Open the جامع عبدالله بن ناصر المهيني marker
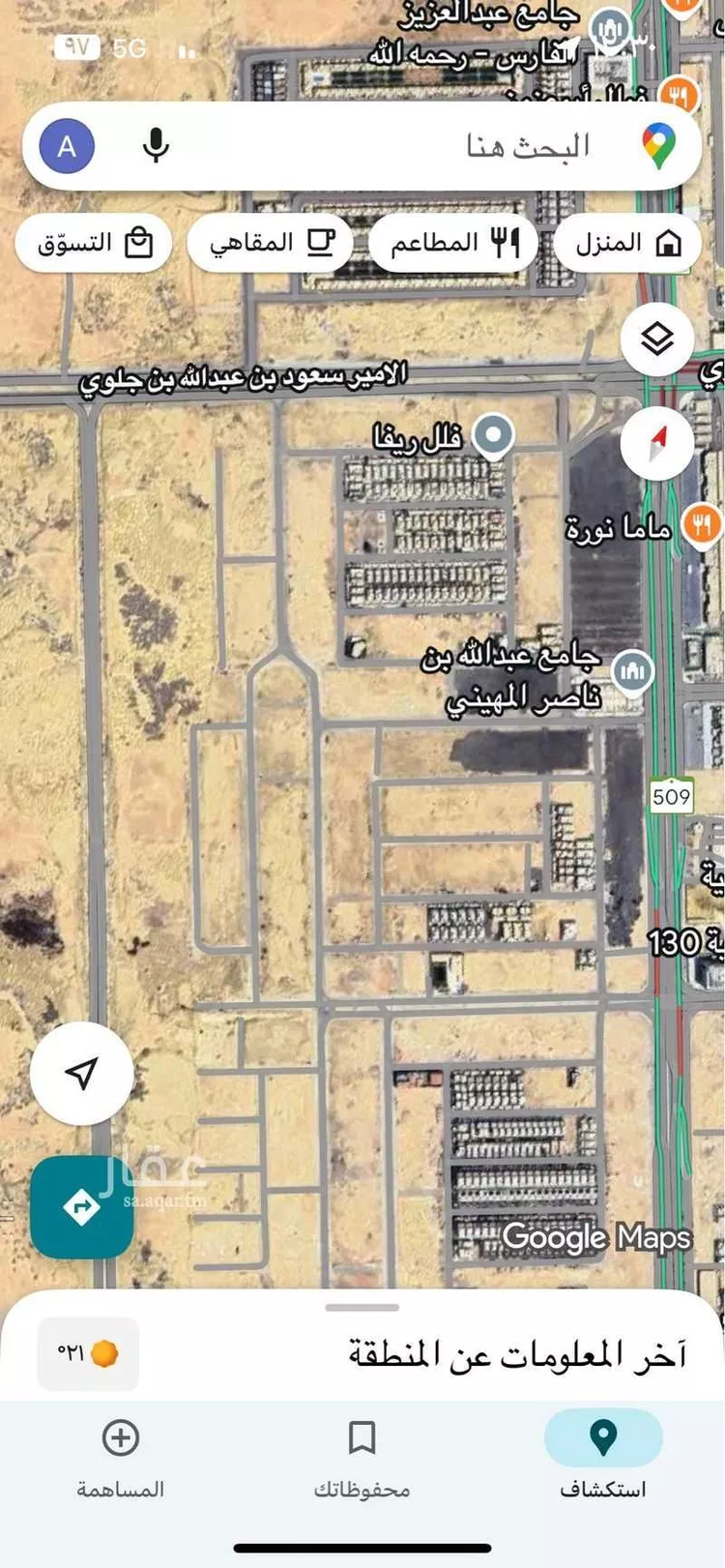Image resolution: width=725 pixels, height=1568 pixels. (x=633, y=669)
